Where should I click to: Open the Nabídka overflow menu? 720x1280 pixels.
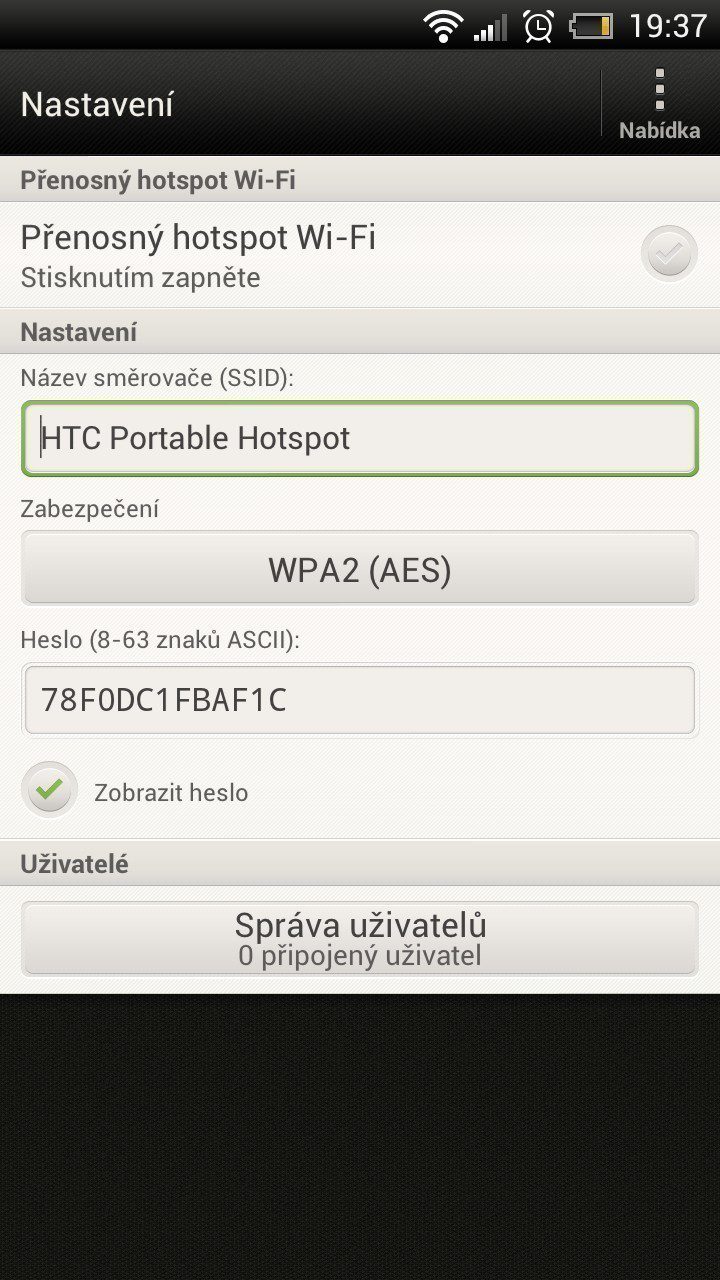click(x=659, y=104)
